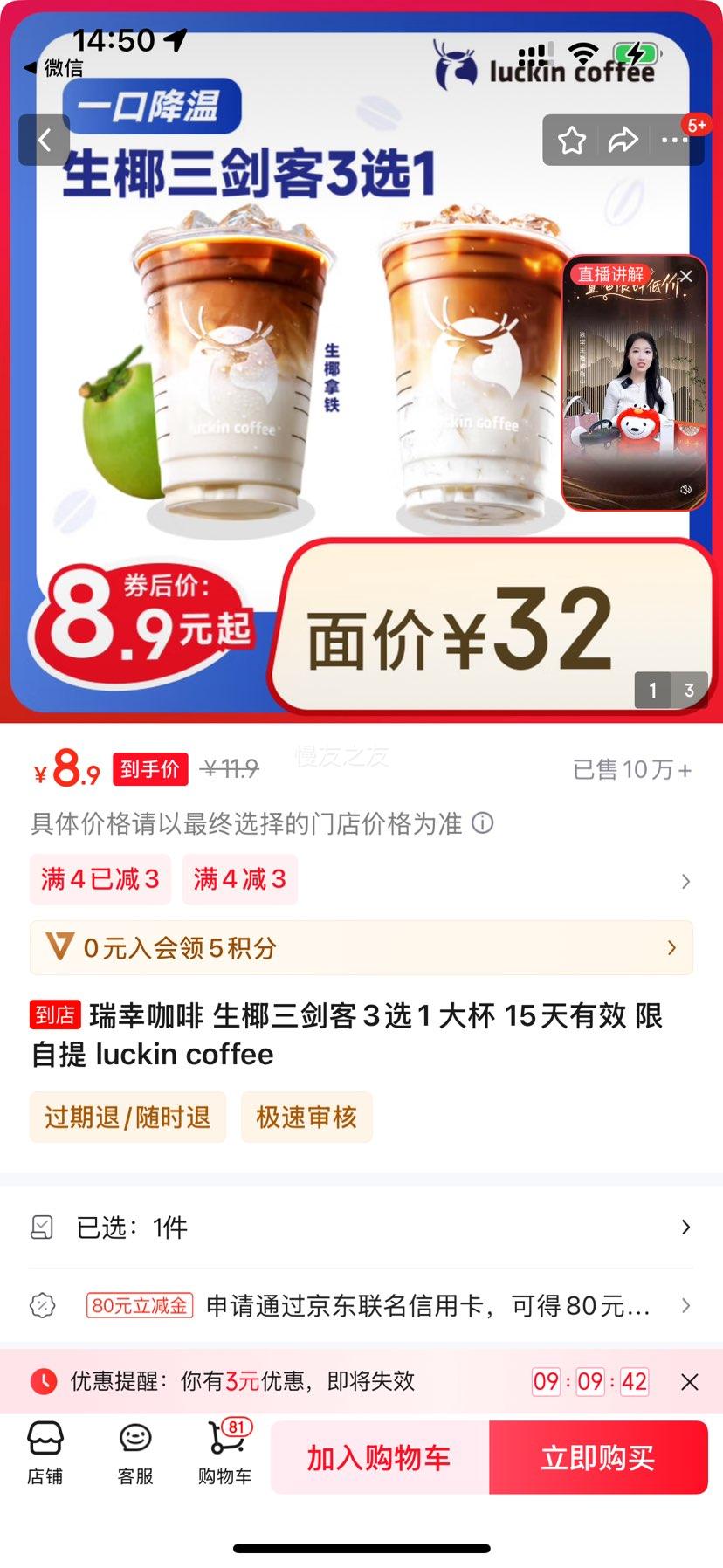Share this product page
Screen dimensions: 723x1568
click(x=623, y=140)
